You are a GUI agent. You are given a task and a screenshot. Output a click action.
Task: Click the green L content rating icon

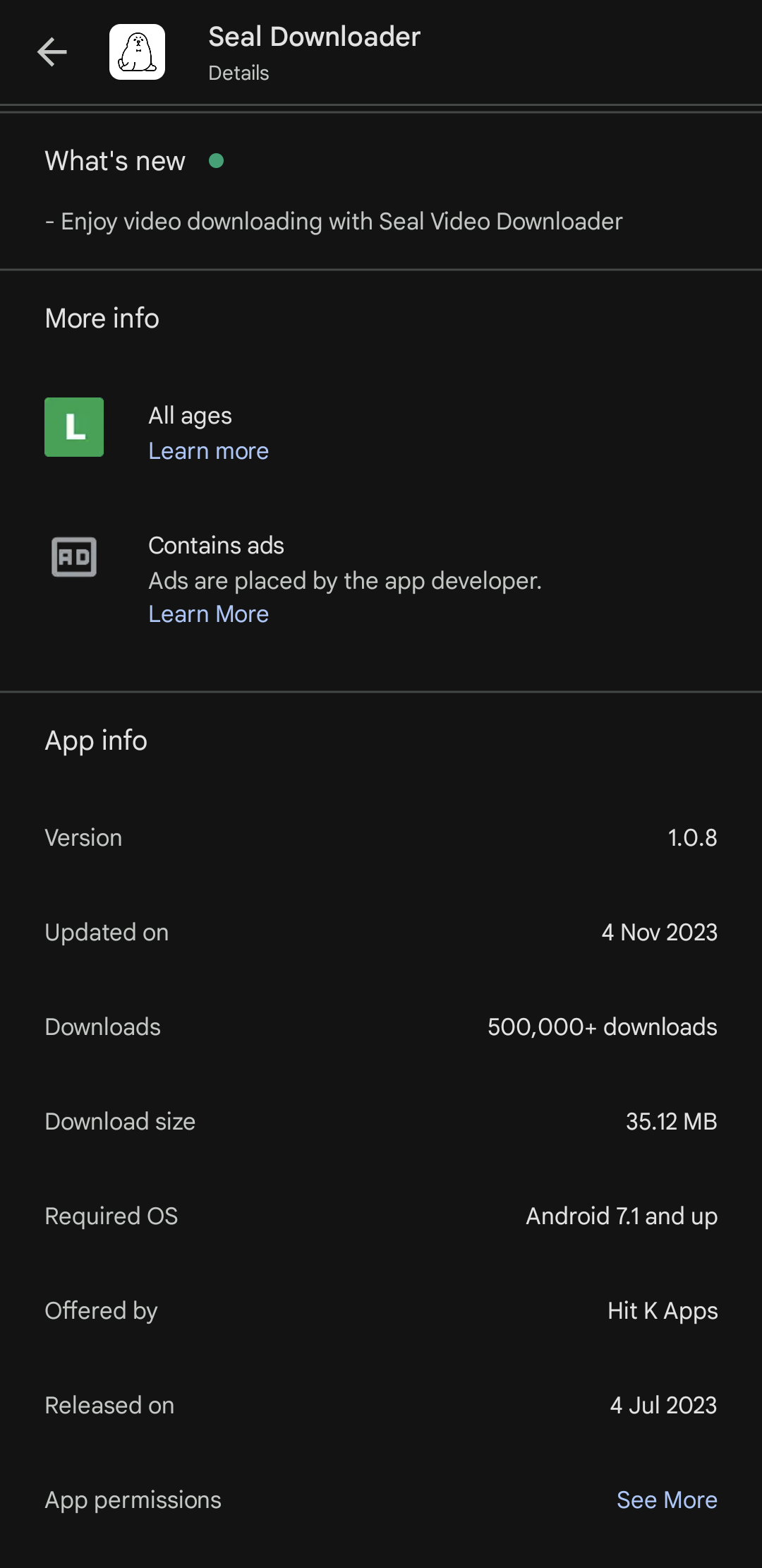[74, 426]
